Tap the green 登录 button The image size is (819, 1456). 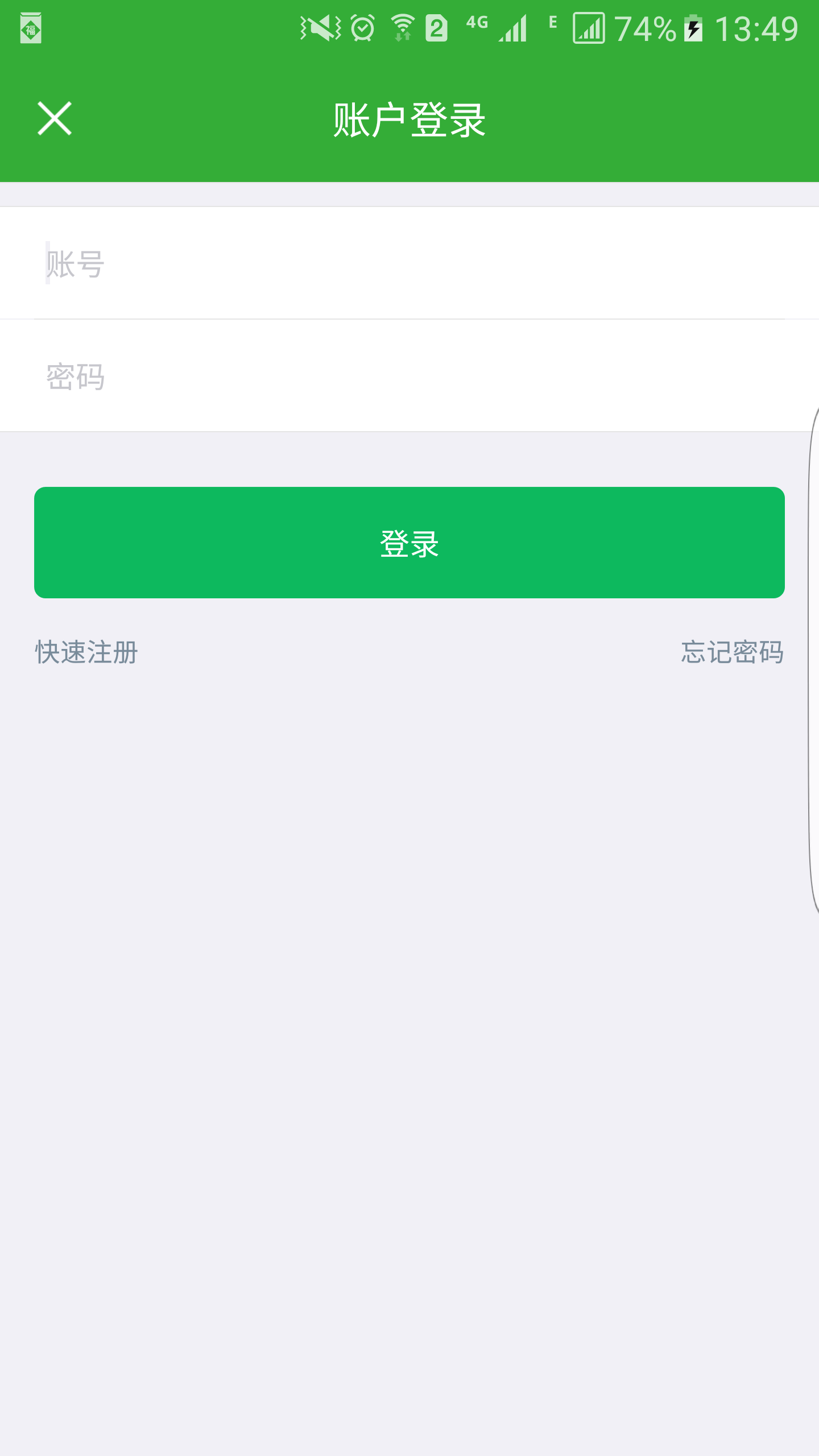point(409,543)
